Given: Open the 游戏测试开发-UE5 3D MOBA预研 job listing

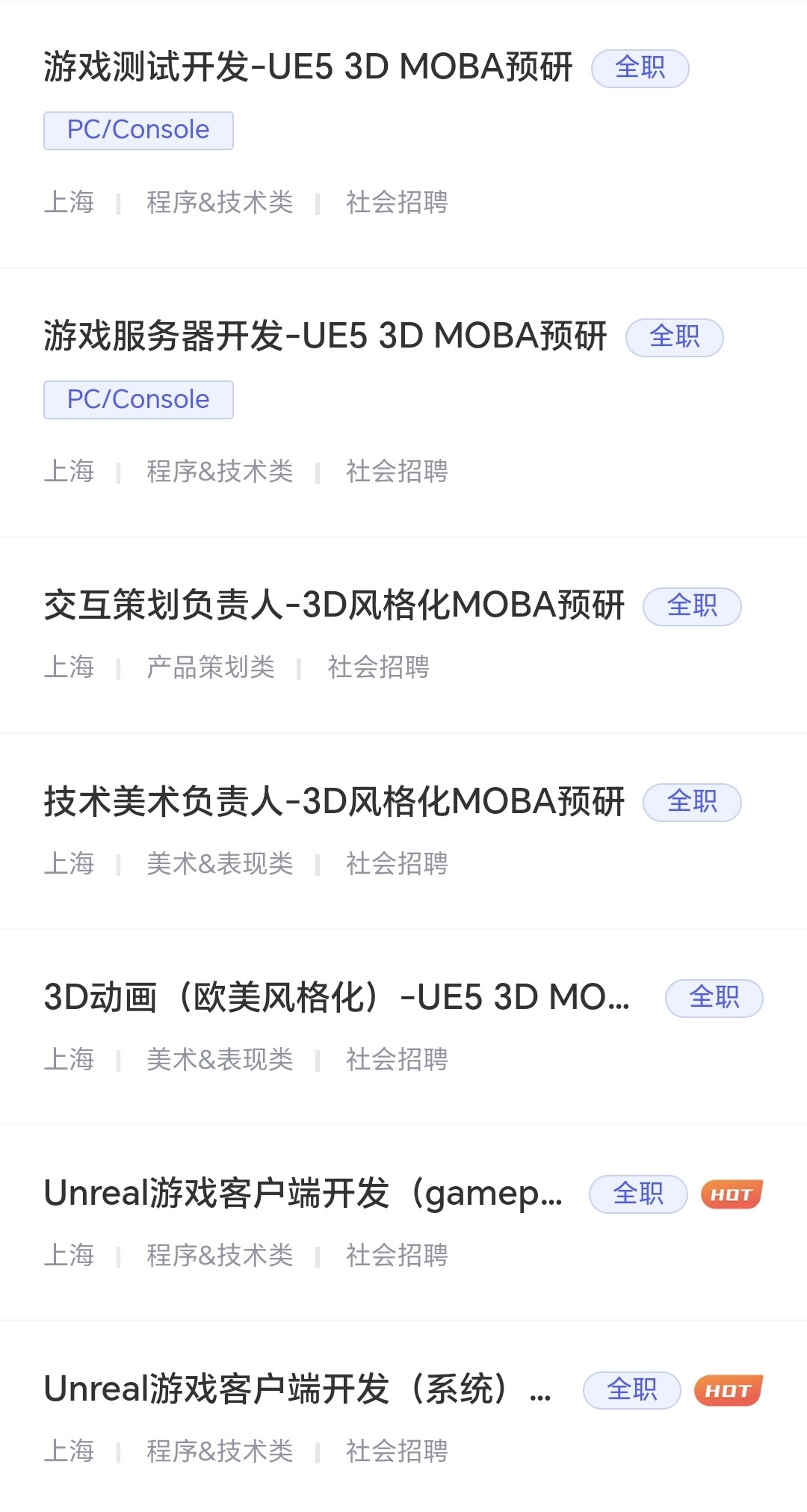Looking at the screenshot, I should point(308,67).
